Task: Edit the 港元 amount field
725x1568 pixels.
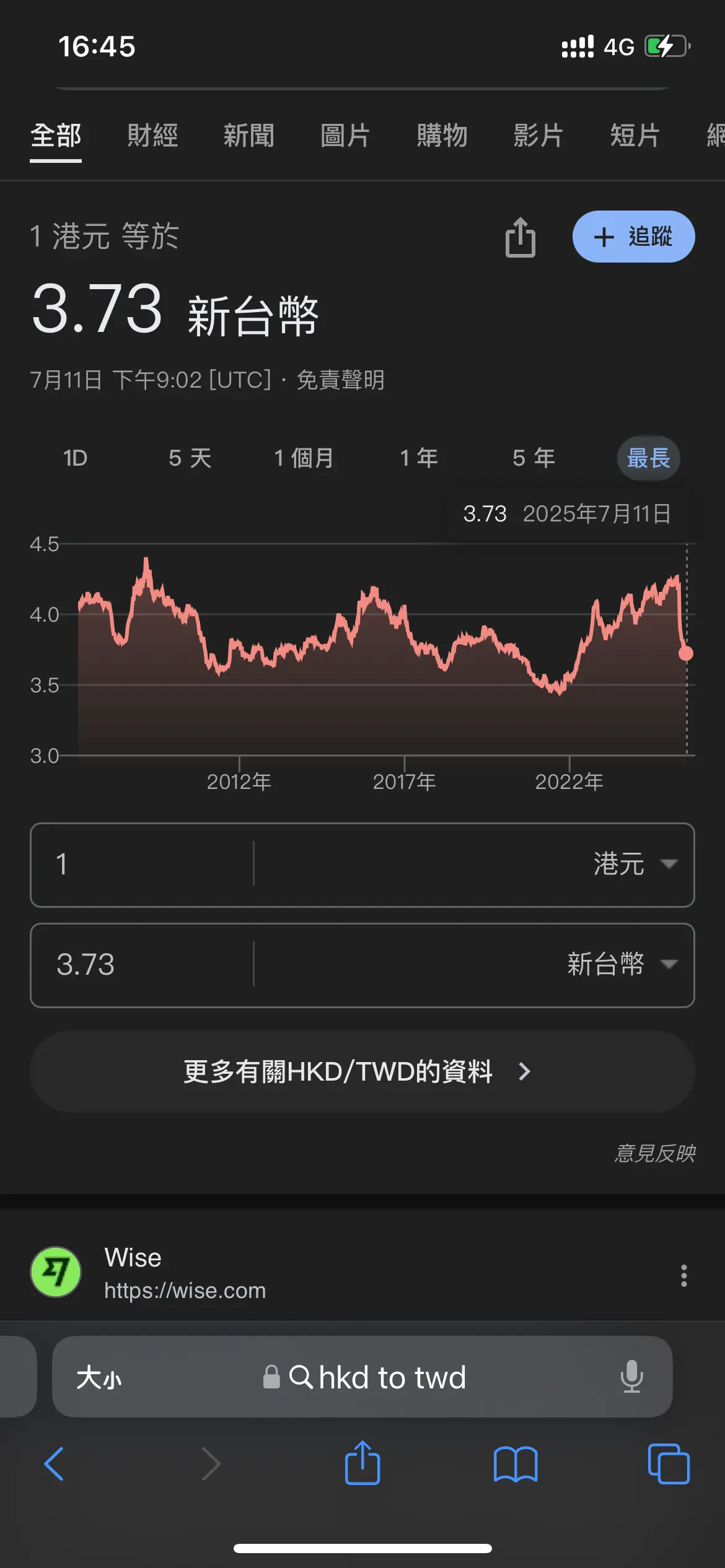Action: point(143,865)
